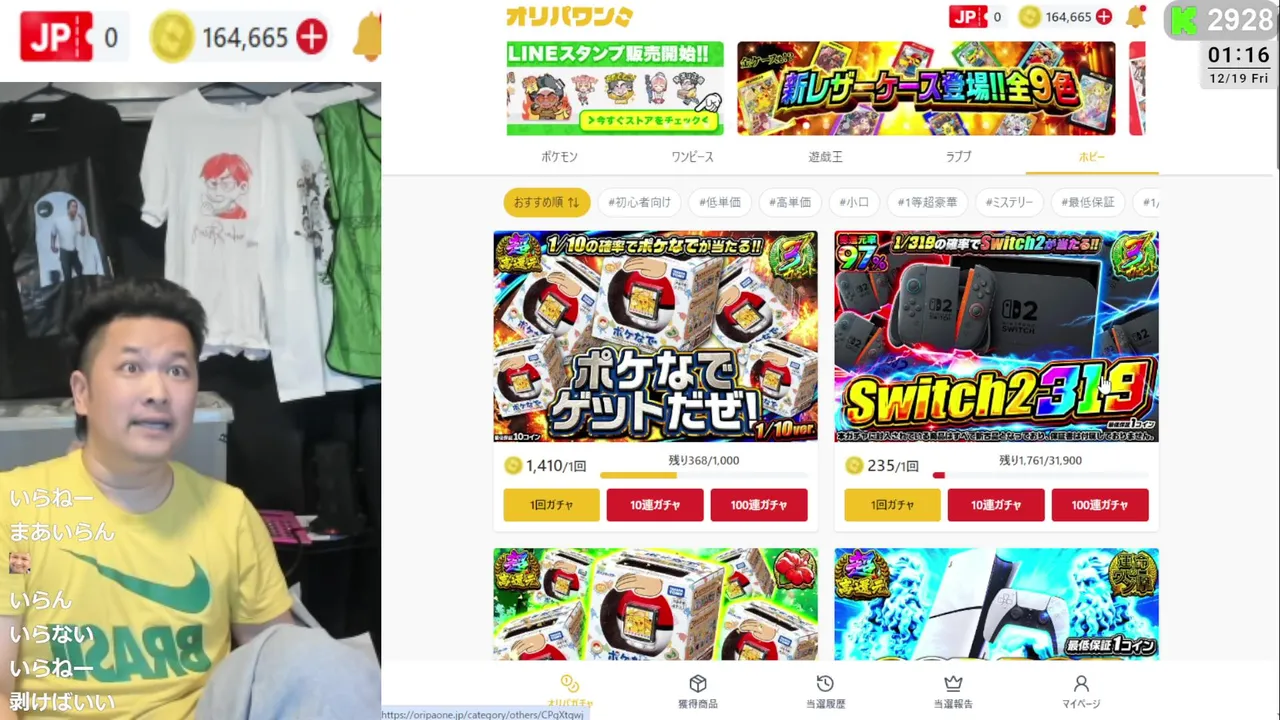Filter by the #1等超豪華 chip
Viewport: 1280px width, 720px height.
coord(927,202)
